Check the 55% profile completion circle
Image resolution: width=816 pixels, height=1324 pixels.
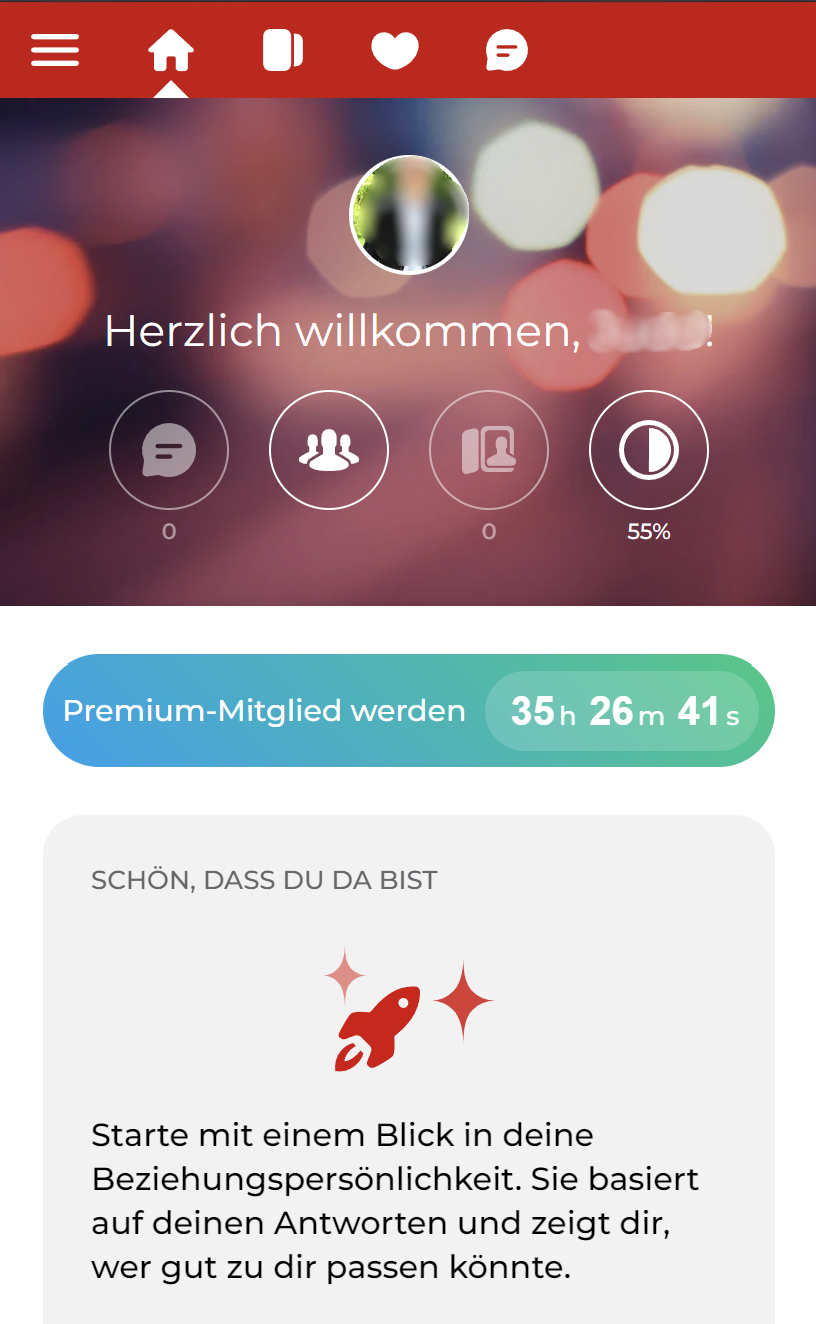point(649,450)
